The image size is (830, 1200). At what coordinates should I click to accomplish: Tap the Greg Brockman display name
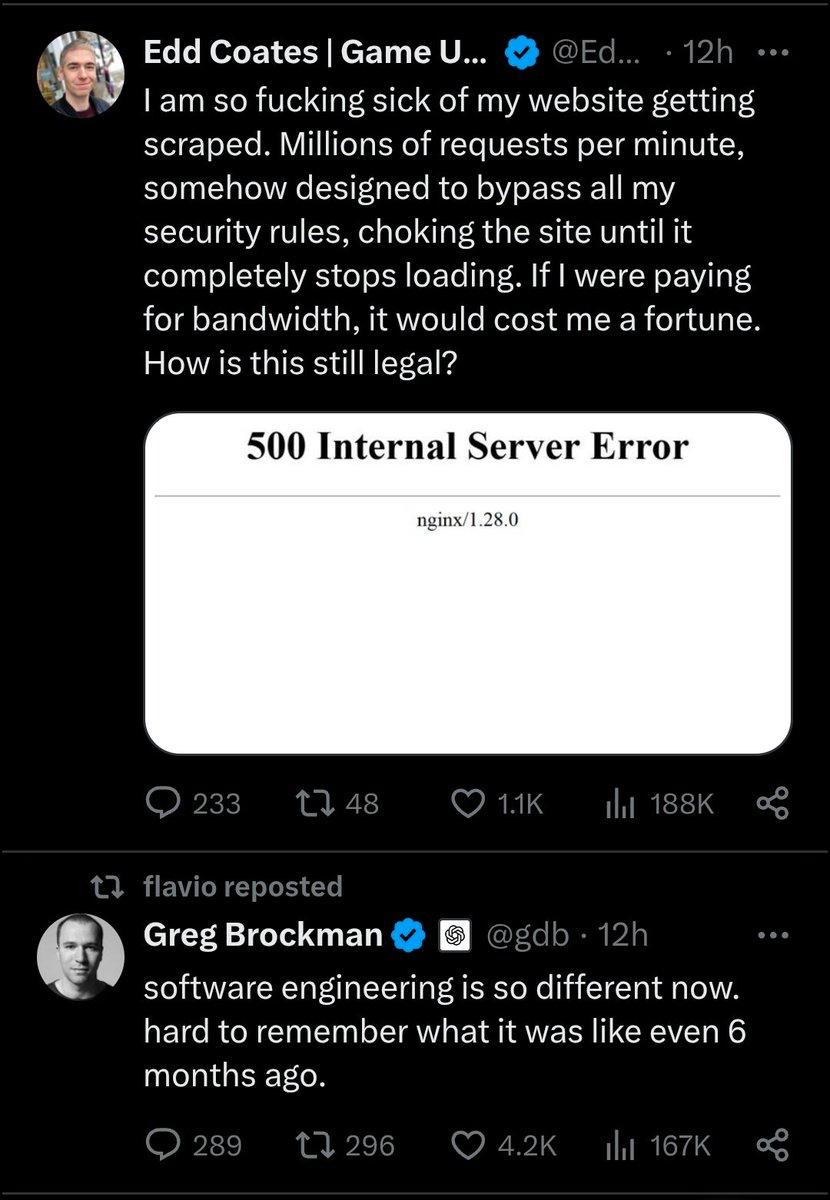[263, 936]
